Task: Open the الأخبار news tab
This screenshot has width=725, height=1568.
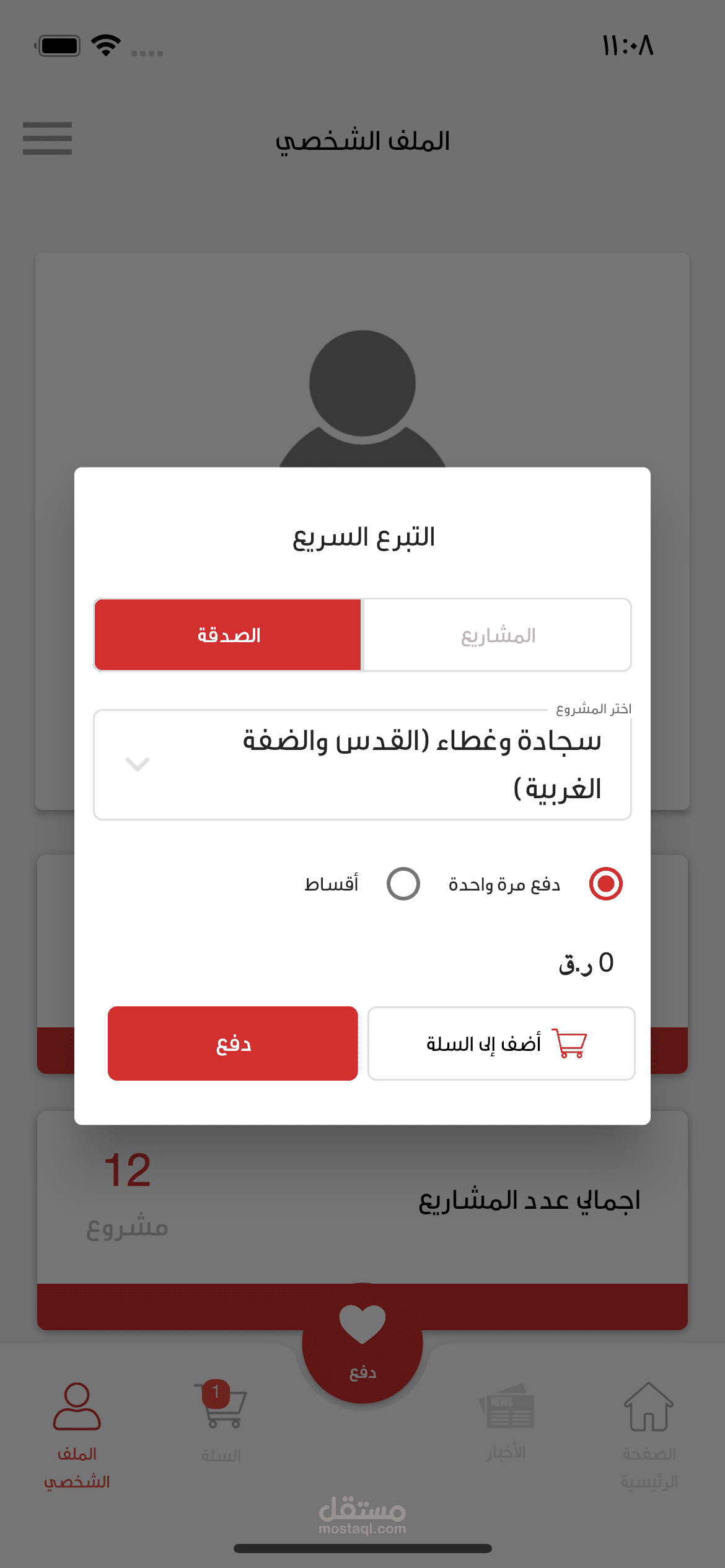Action: pos(506,1421)
